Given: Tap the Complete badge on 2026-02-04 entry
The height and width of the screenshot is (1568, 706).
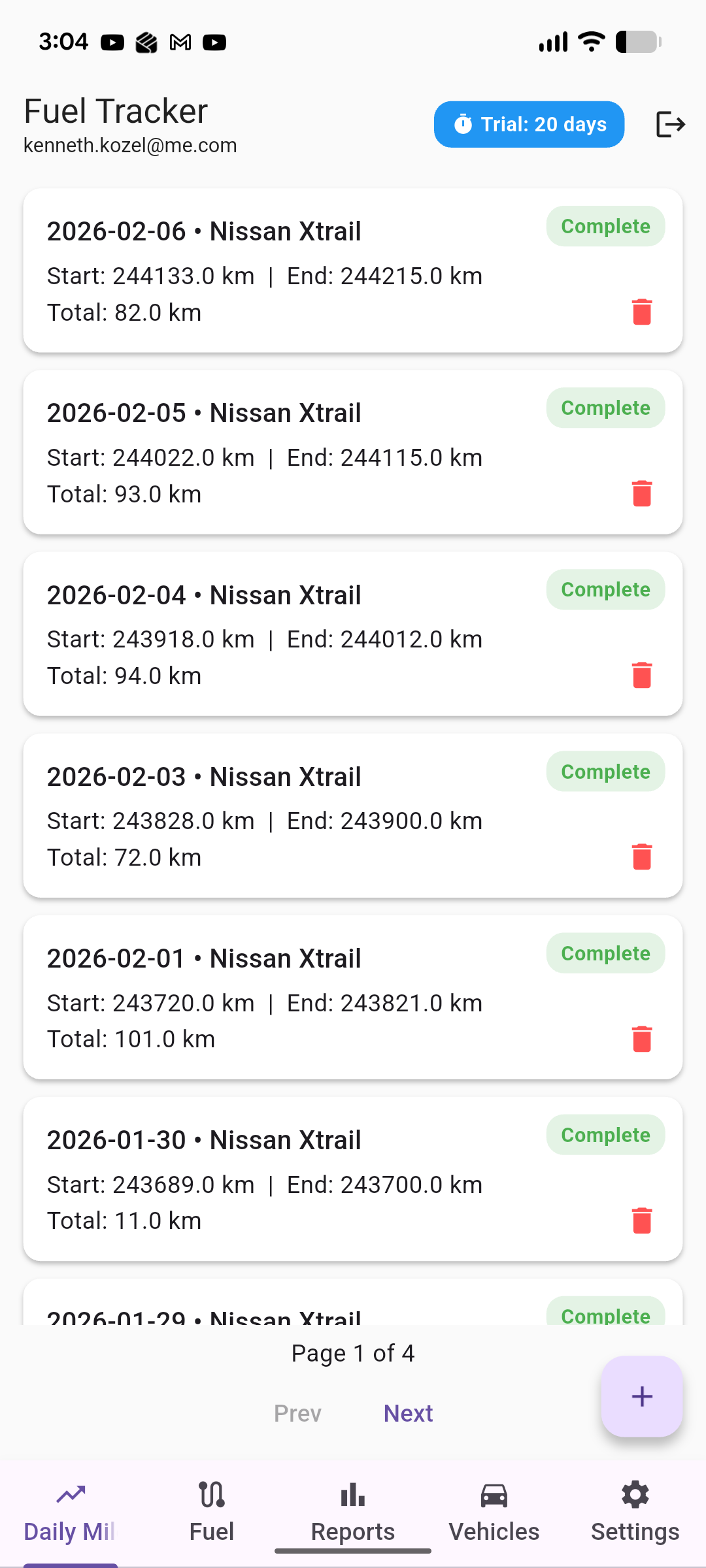Looking at the screenshot, I should click(605, 589).
